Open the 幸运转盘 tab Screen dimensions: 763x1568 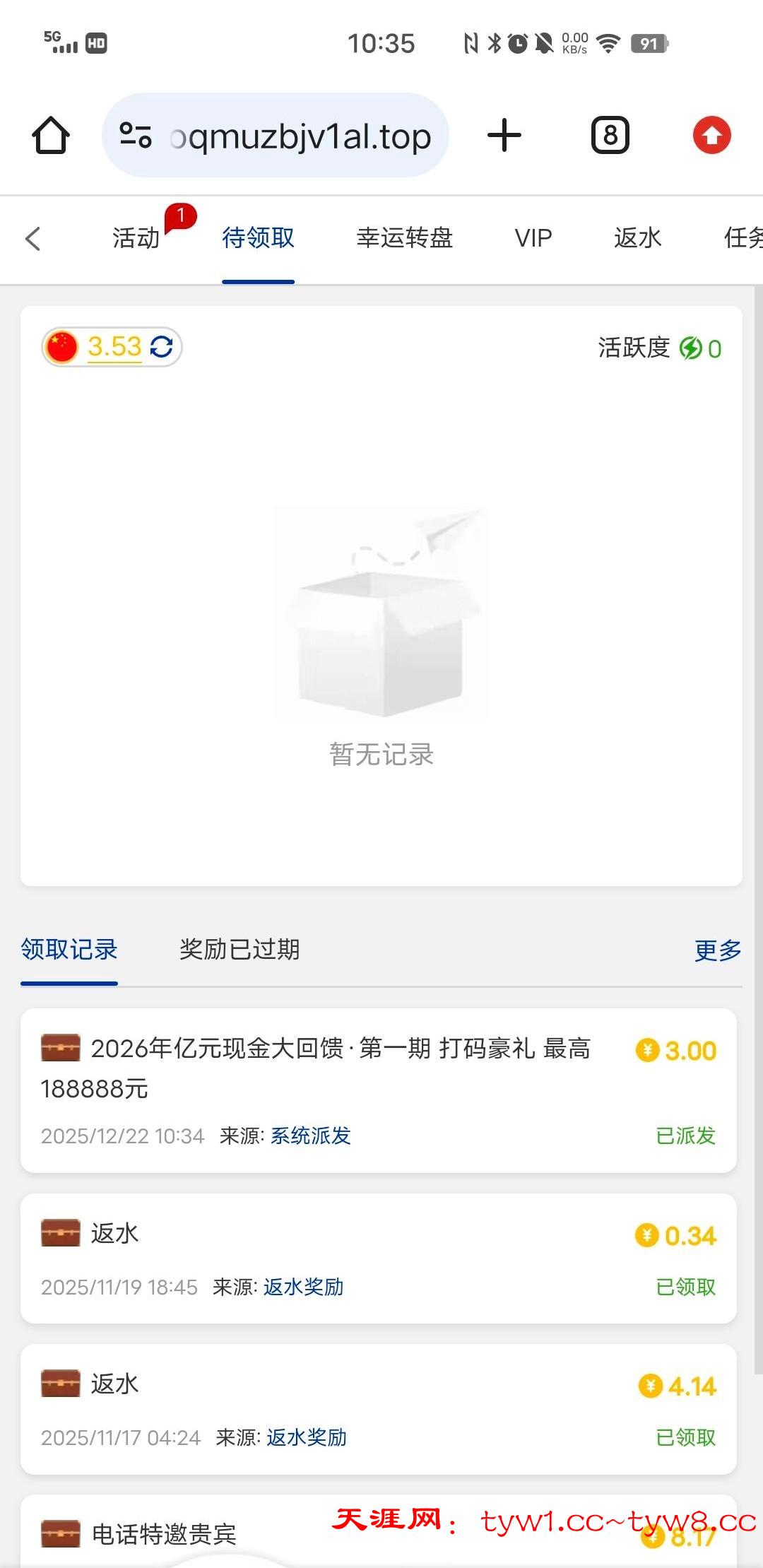(x=404, y=238)
